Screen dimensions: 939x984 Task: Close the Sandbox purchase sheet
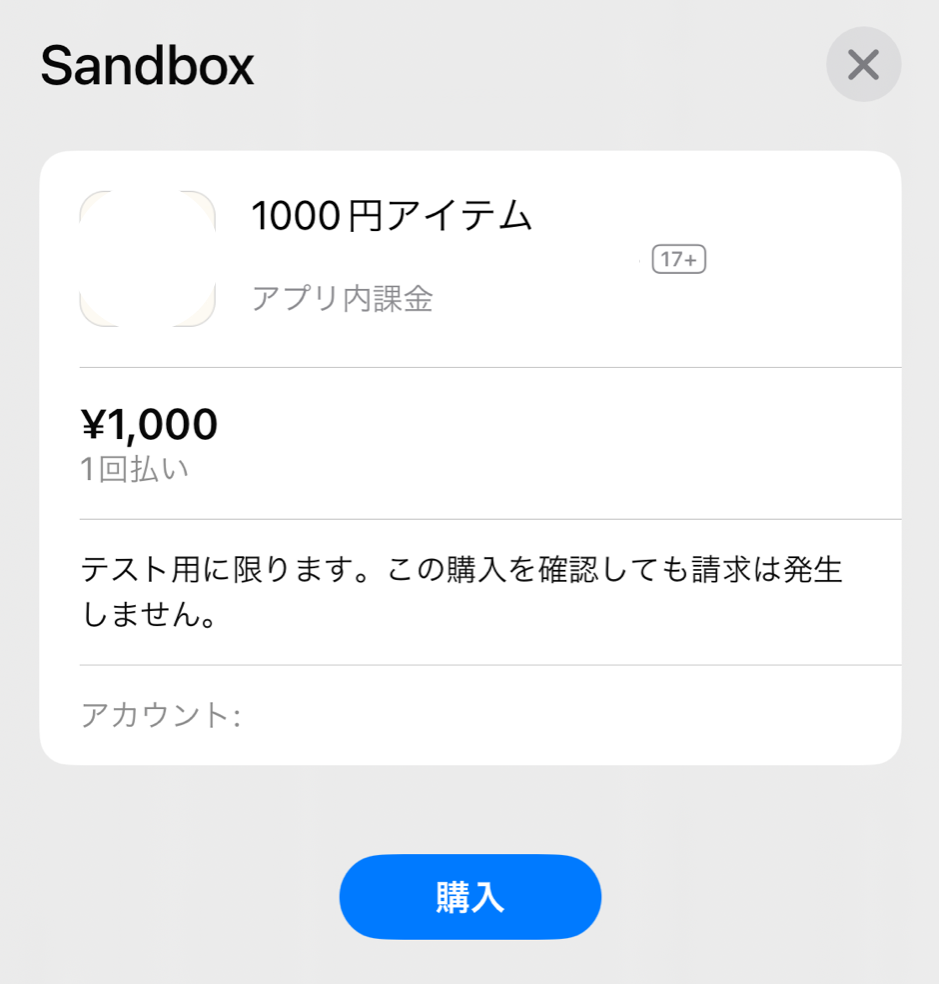pyautogui.click(x=863, y=65)
